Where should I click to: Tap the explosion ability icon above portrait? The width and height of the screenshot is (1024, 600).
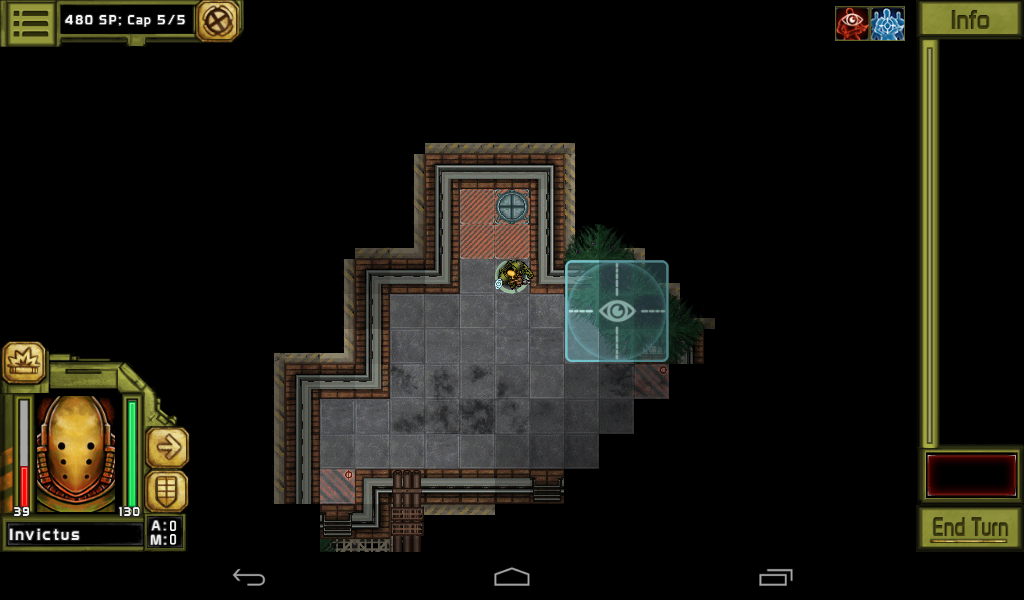[22, 362]
